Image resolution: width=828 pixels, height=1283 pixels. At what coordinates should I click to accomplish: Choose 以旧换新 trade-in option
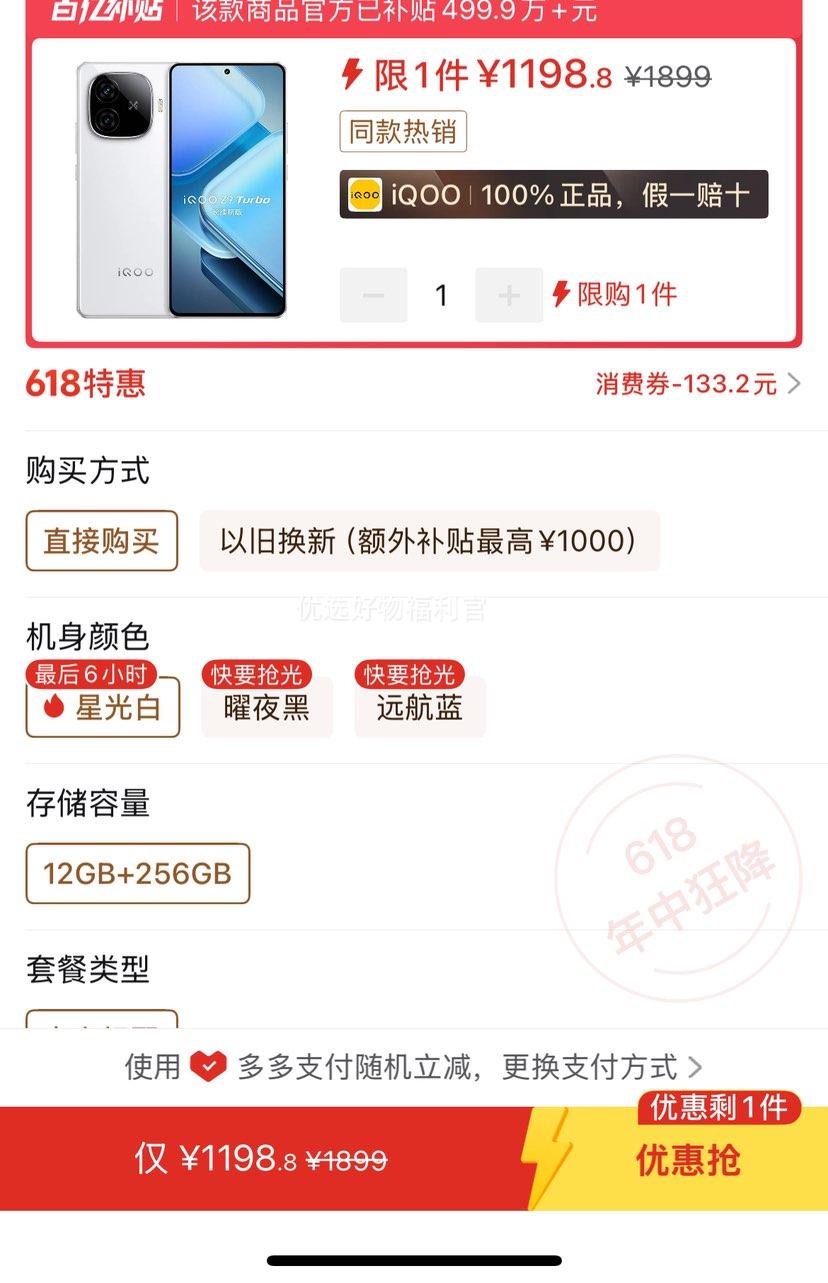(429, 541)
